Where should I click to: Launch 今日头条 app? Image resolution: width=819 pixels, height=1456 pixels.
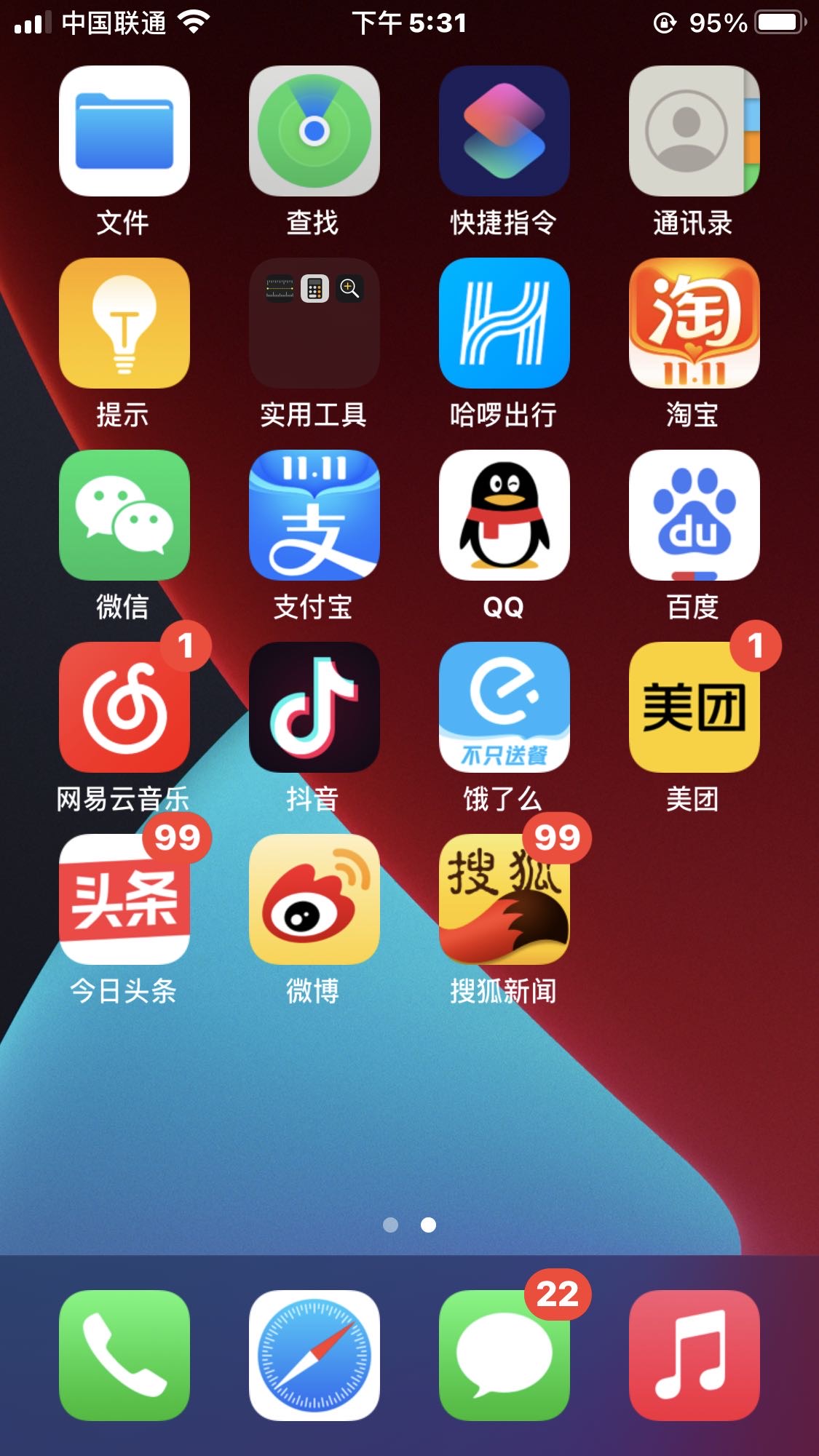tap(124, 899)
